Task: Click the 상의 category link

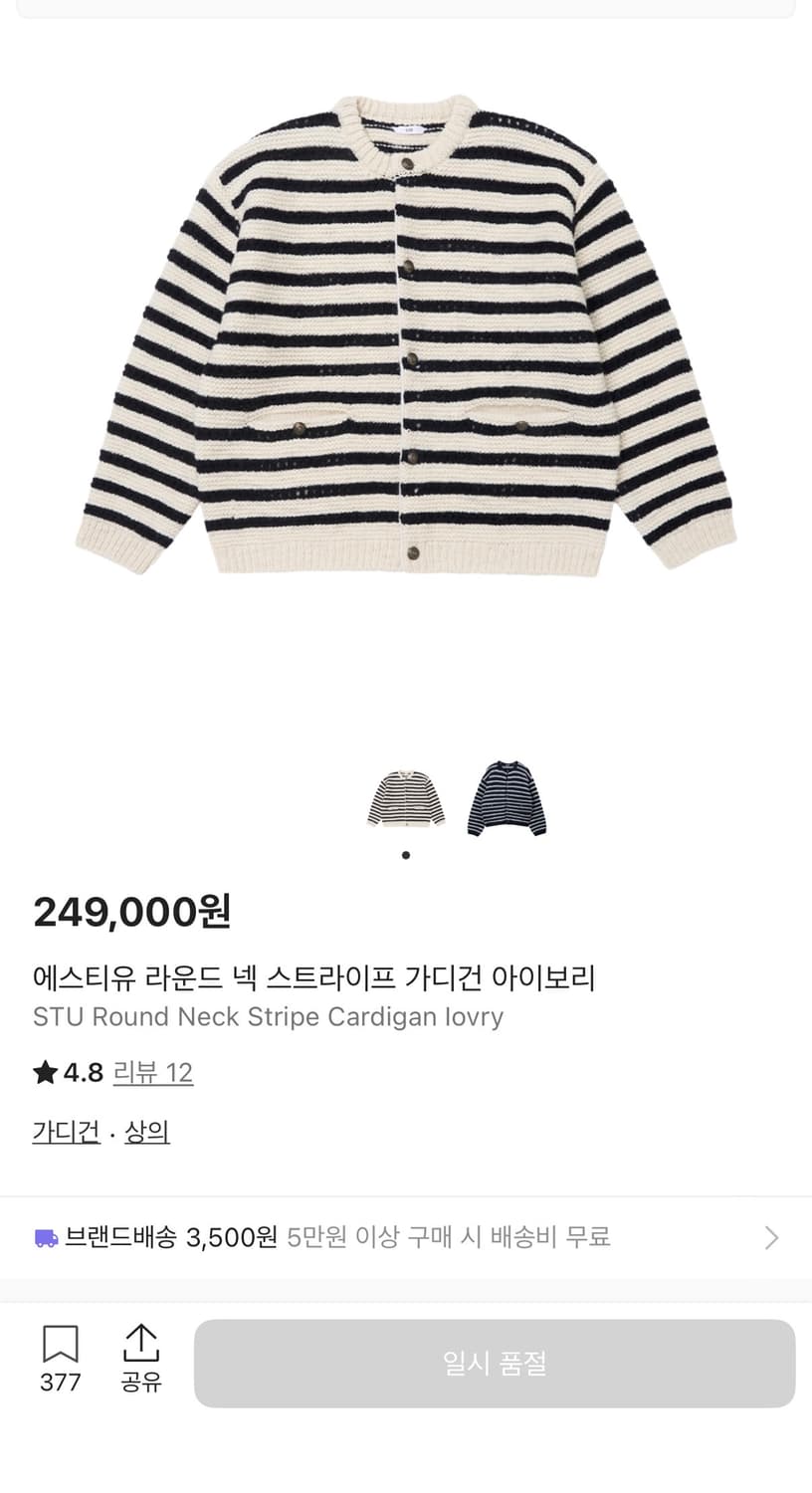Action: (x=146, y=1132)
